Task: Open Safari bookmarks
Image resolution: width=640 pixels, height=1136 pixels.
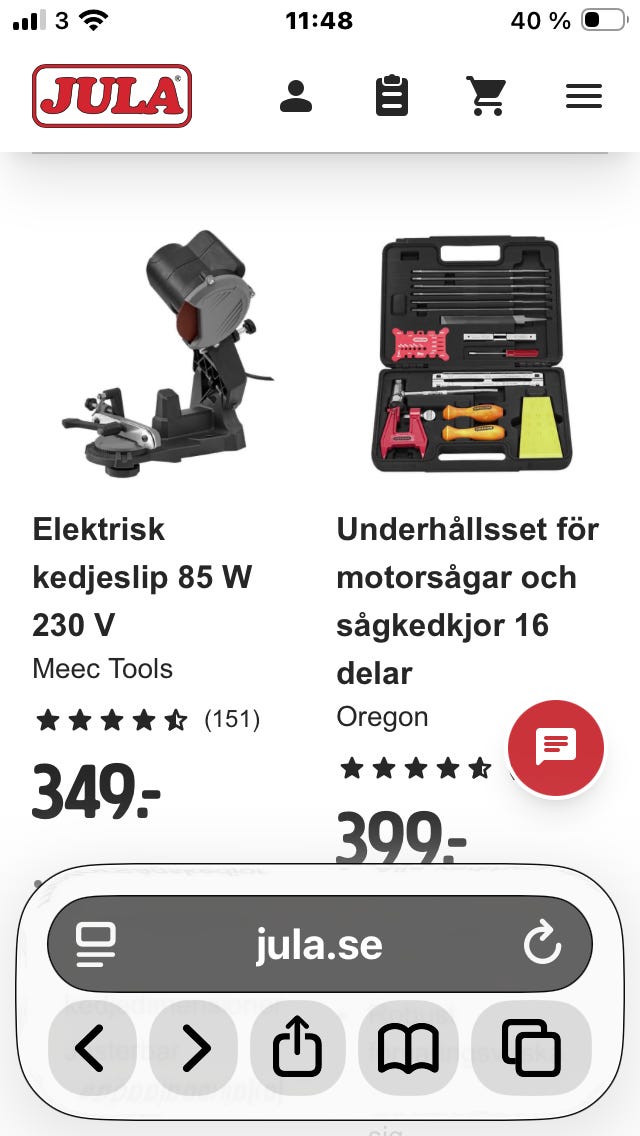Action: click(x=408, y=1048)
